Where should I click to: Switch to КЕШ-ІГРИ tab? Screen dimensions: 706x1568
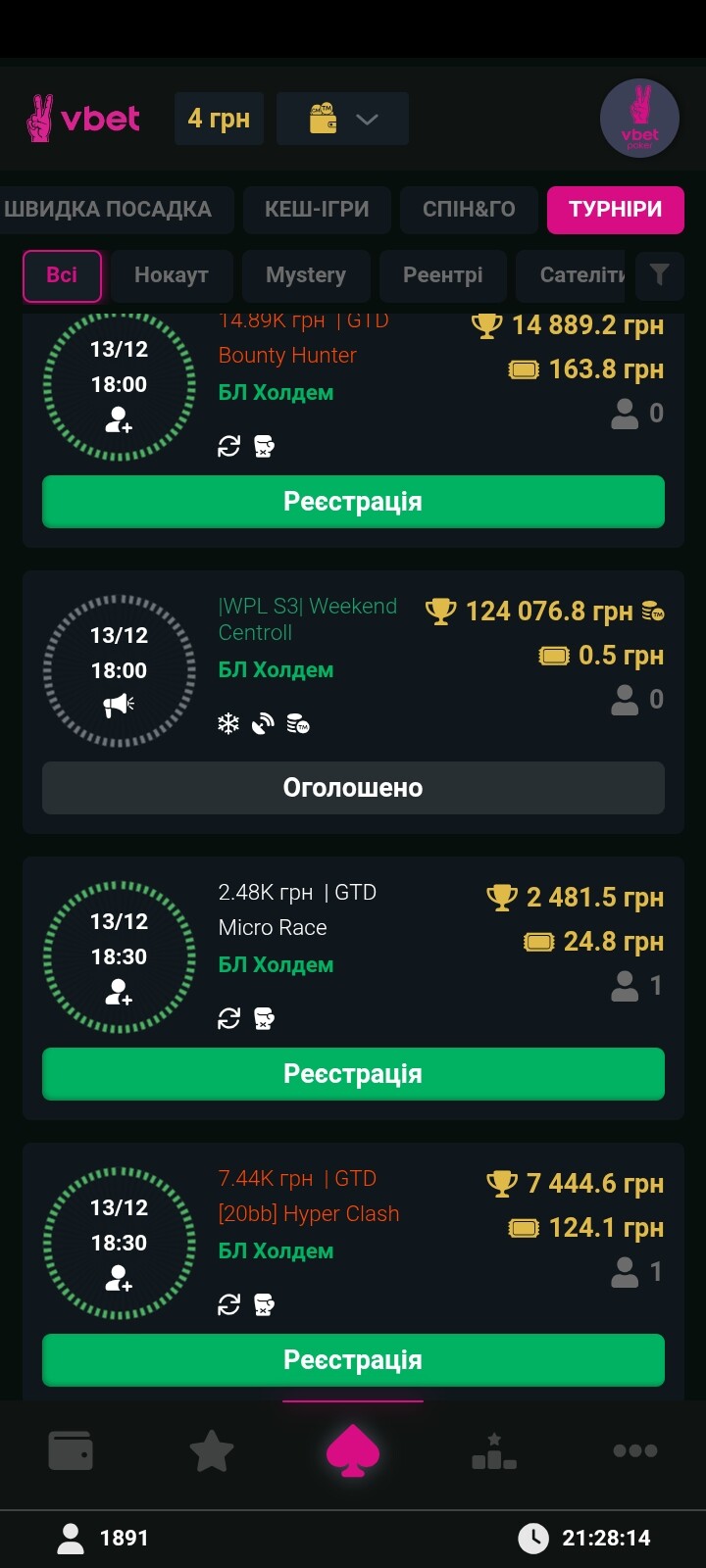click(317, 210)
